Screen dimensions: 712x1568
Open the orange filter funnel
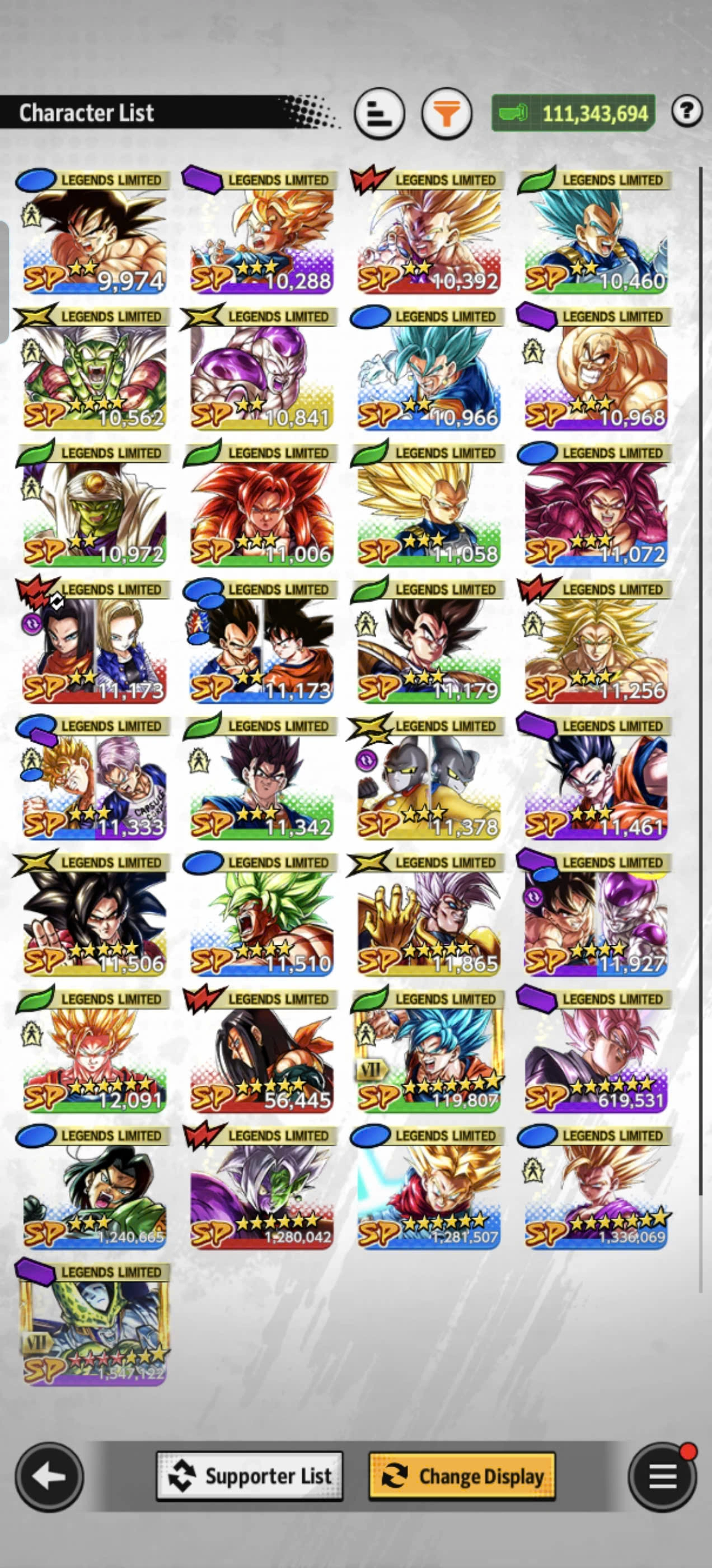point(447,113)
